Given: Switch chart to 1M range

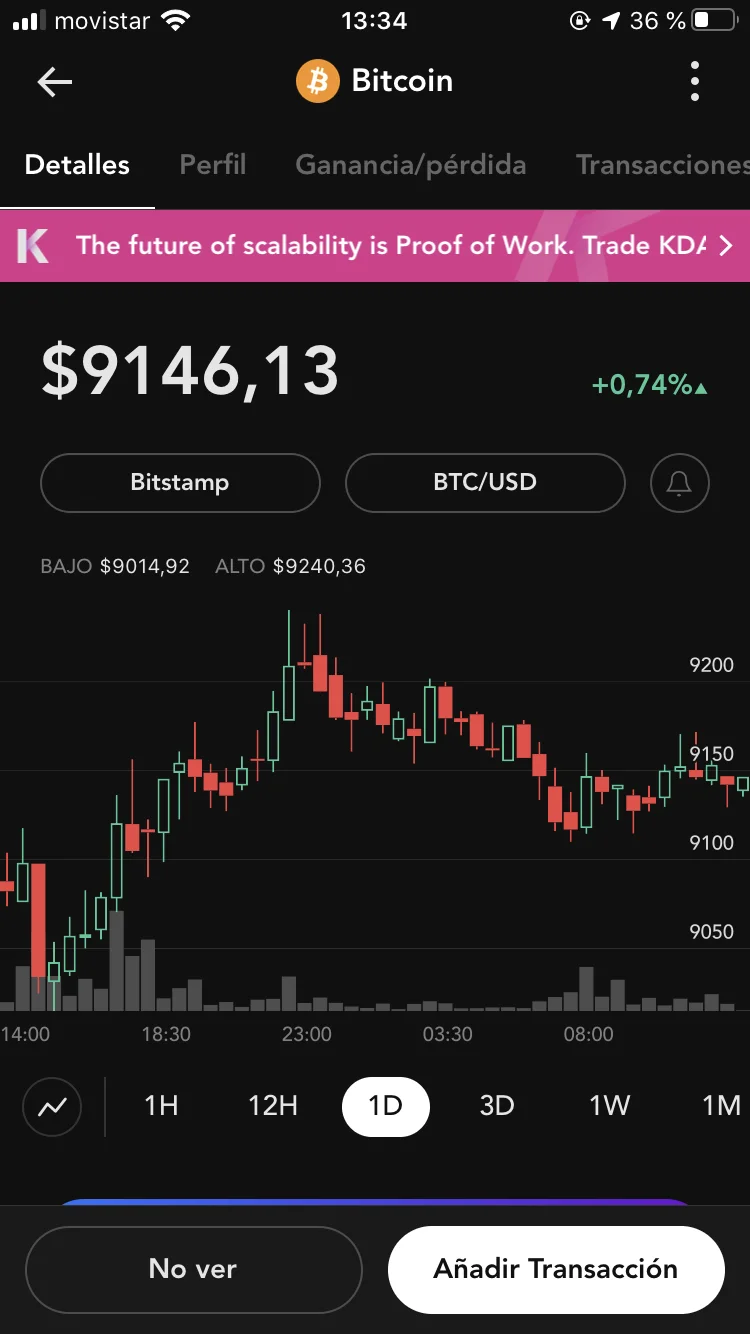Looking at the screenshot, I should pyautogui.click(x=721, y=1106).
